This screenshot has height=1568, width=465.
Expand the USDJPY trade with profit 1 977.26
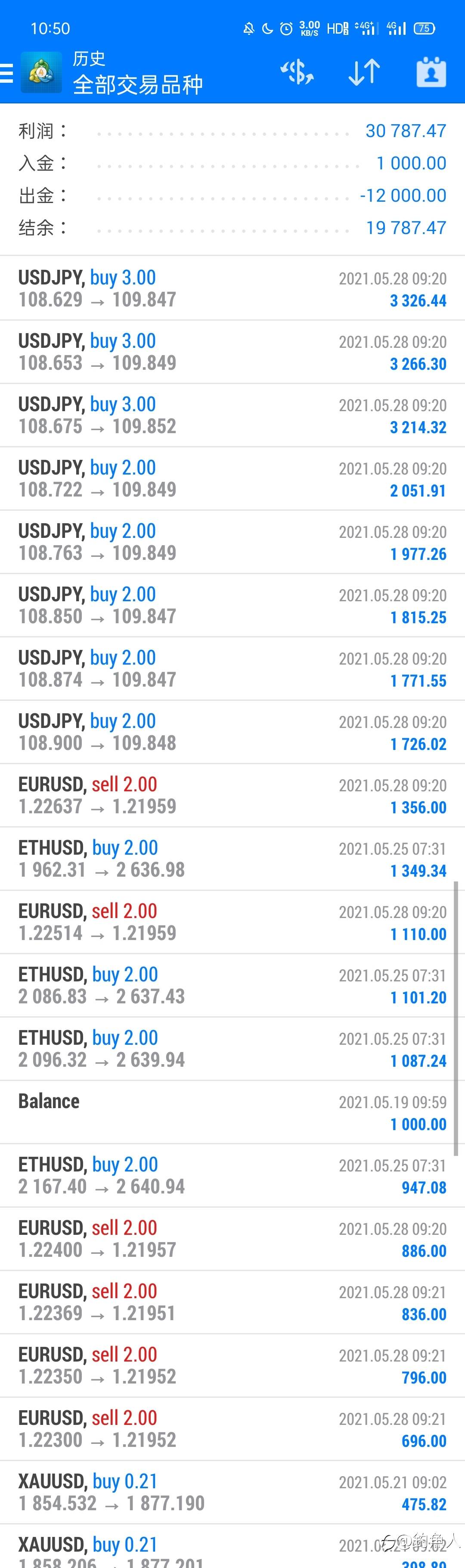[x=232, y=542]
